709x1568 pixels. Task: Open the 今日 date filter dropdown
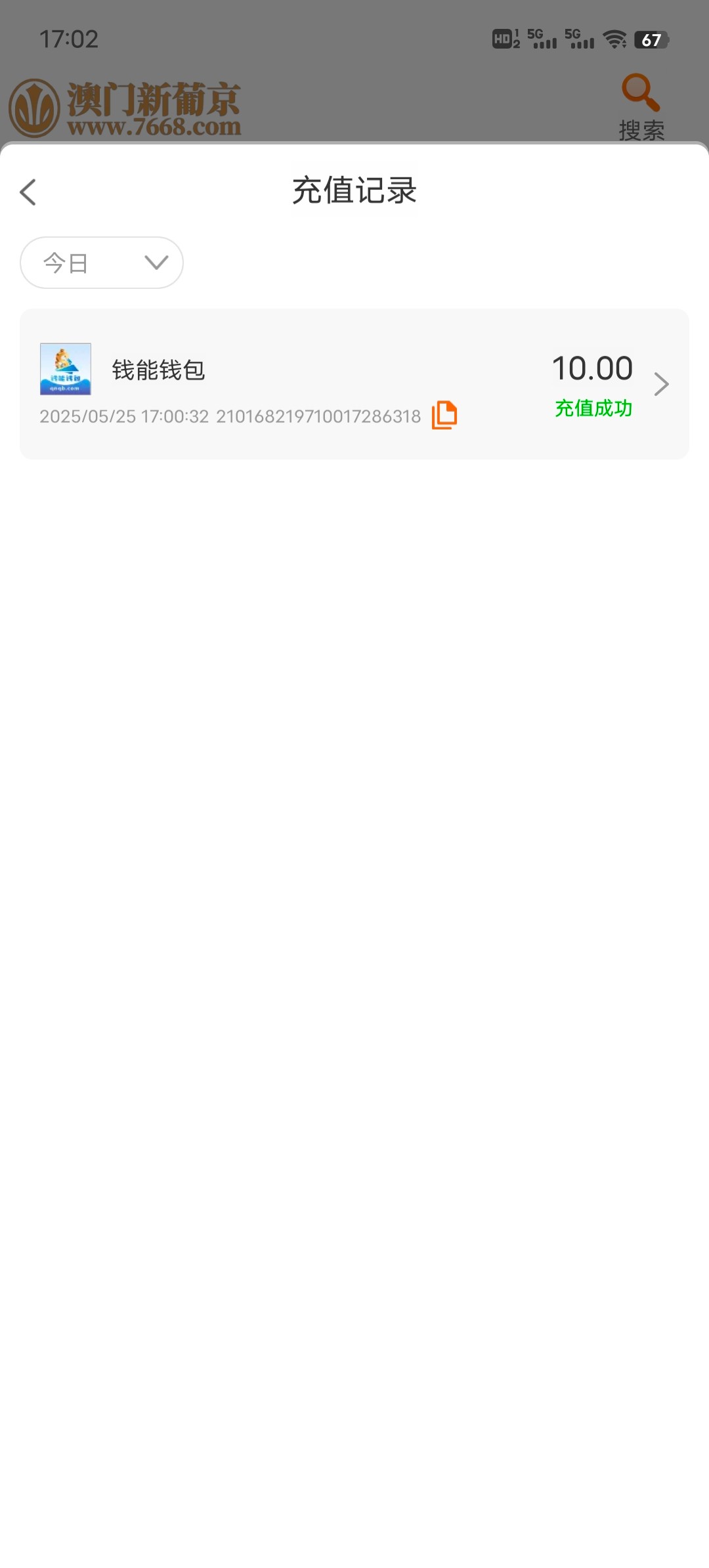point(102,263)
